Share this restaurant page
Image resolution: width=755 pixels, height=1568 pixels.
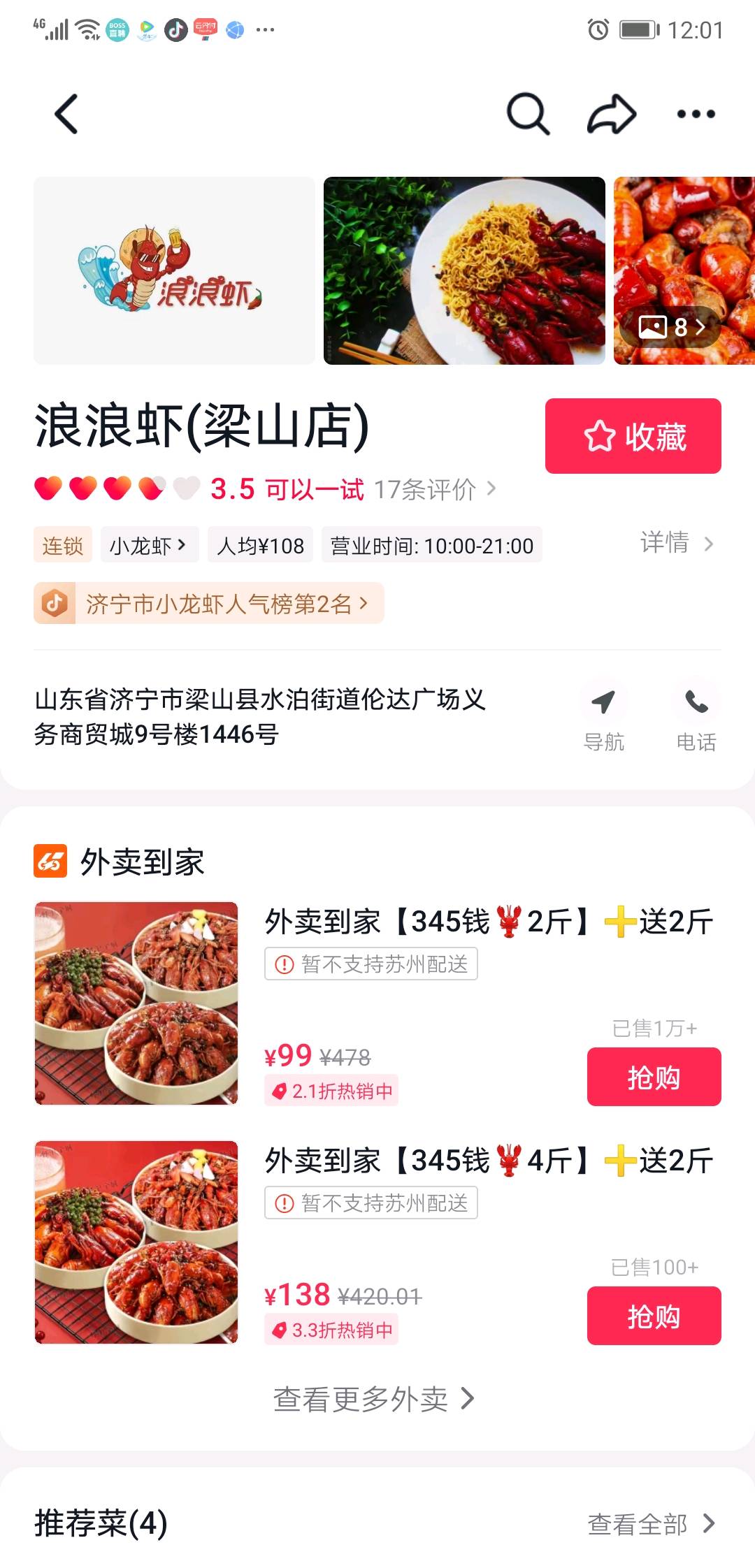coord(611,114)
